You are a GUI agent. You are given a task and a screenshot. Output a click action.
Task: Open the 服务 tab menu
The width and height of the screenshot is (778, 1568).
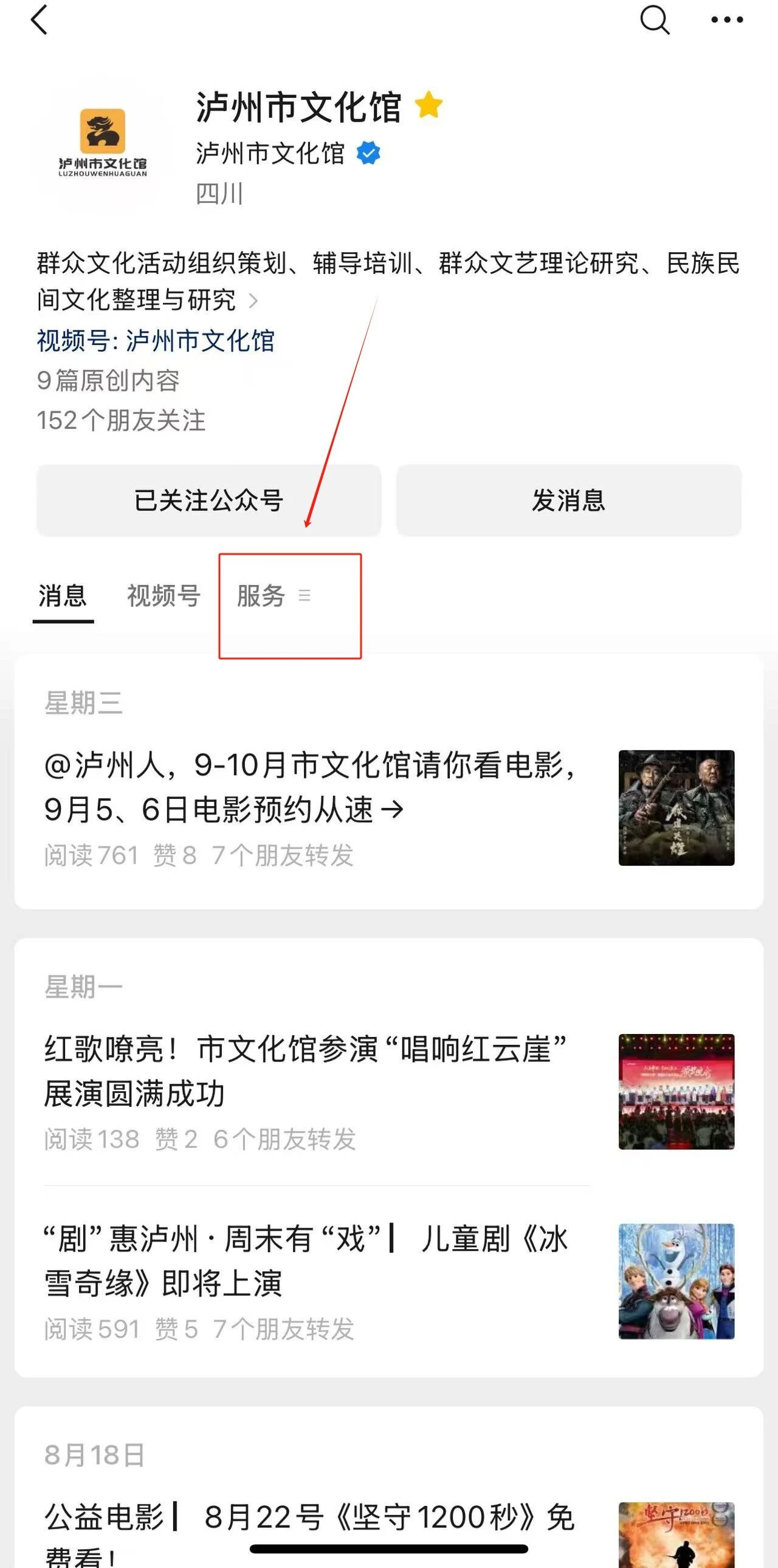[x=274, y=596]
